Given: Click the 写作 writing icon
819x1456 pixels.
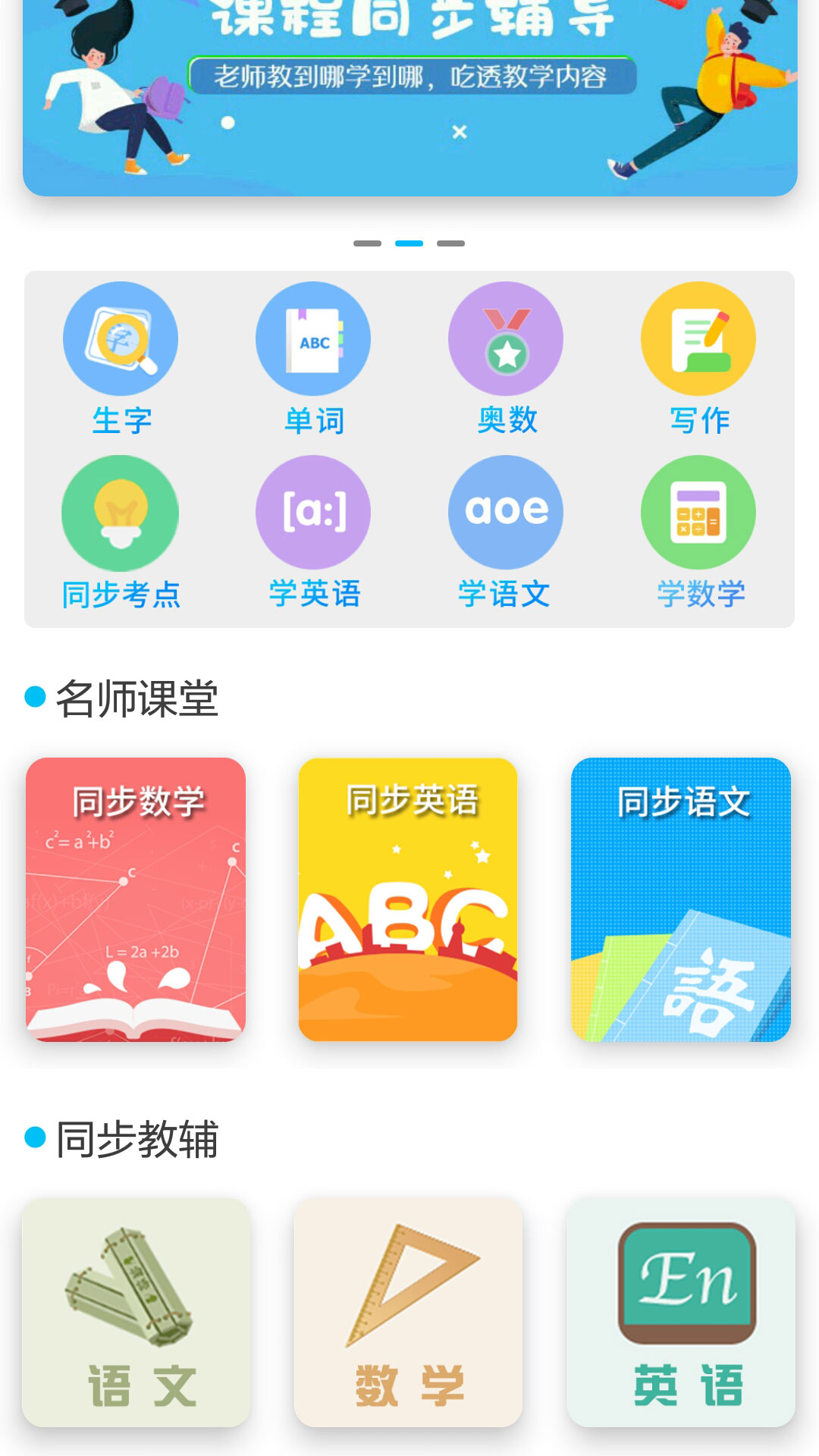Looking at the screenshot, I should coord(698,339).
